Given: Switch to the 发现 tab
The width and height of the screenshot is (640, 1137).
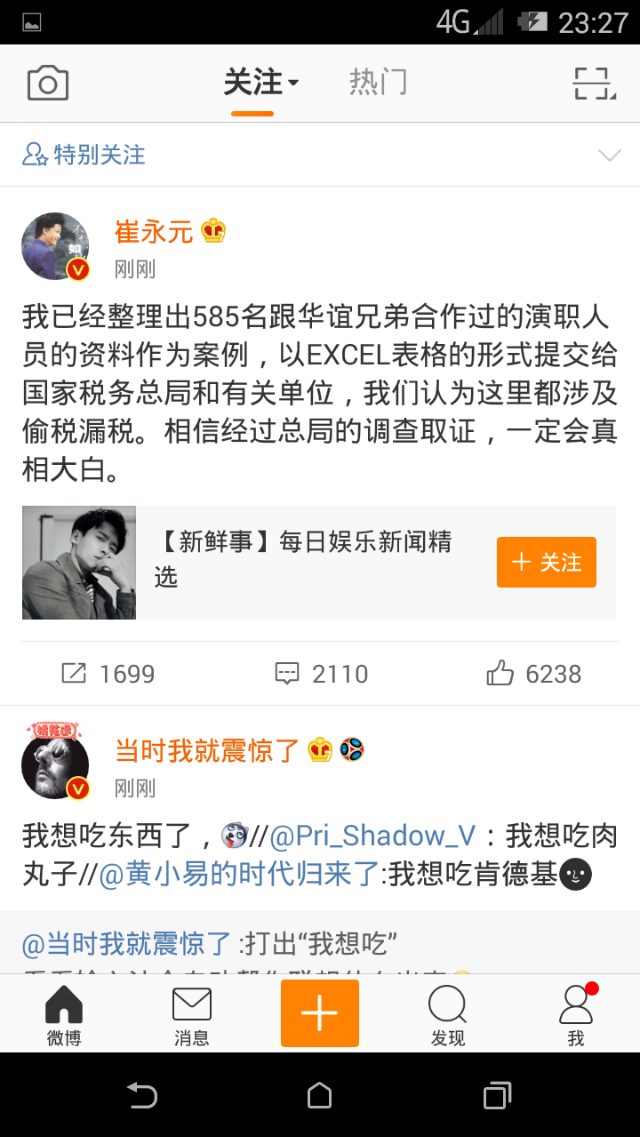Looking at the screenshot, I should pos(448,1014).
